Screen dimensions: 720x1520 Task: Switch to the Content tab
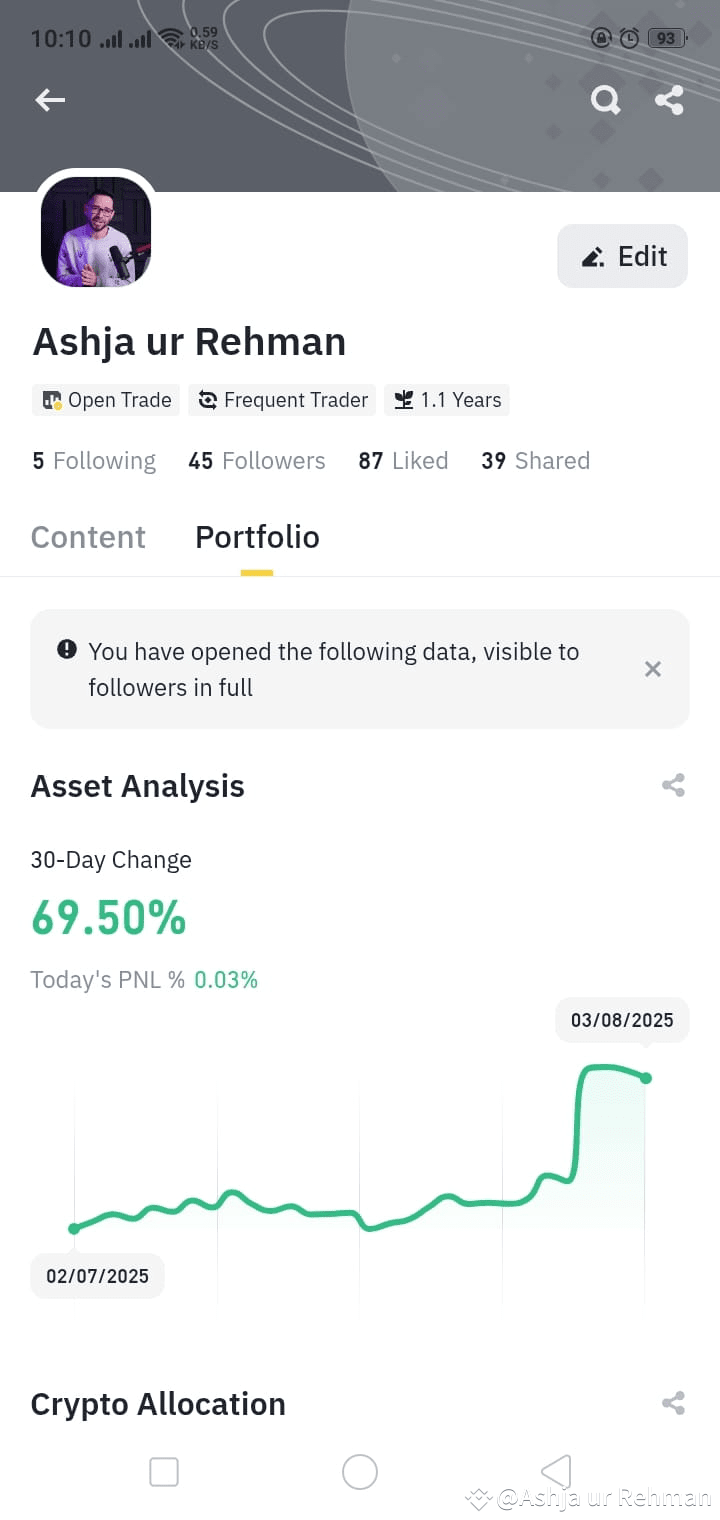click(88, 537)
